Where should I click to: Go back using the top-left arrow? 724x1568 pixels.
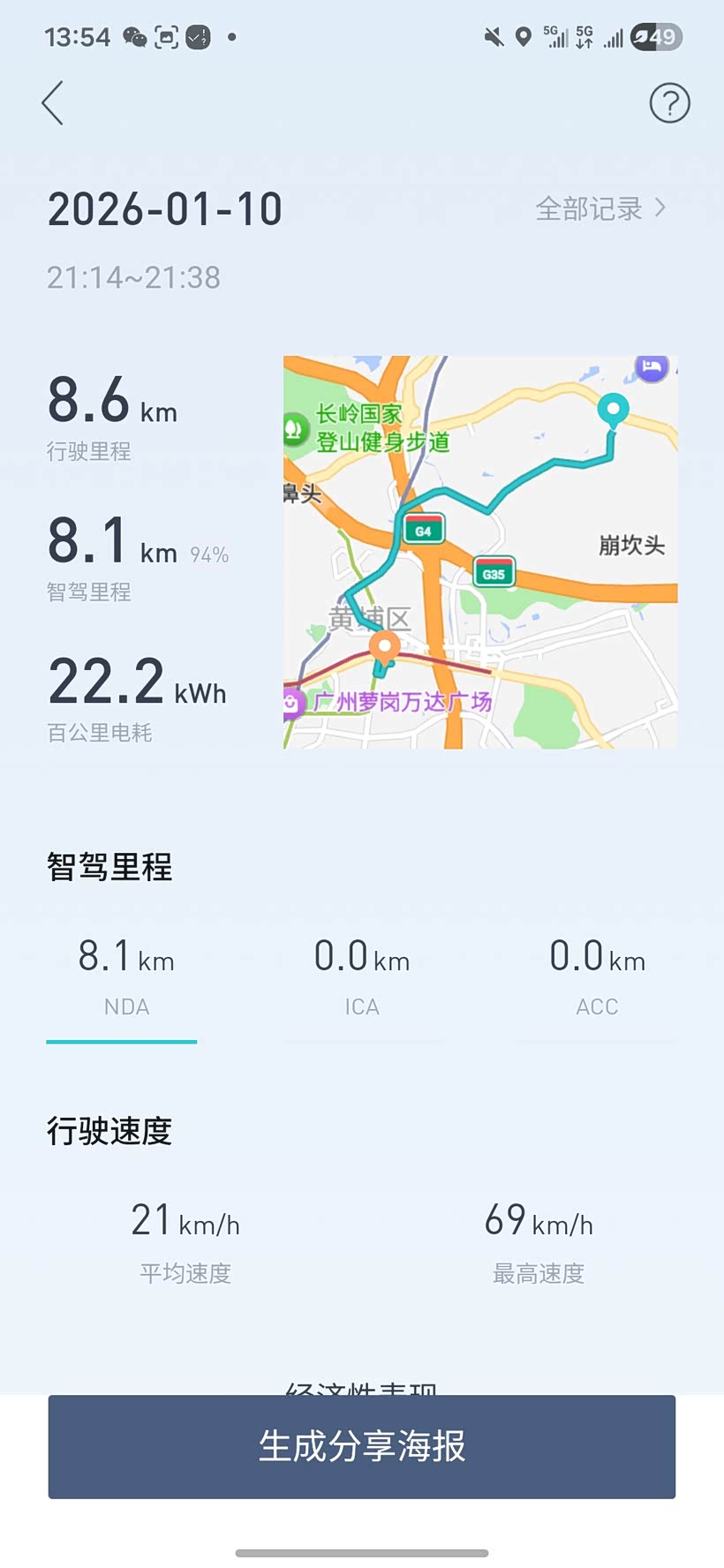click(x=53, y=103)
